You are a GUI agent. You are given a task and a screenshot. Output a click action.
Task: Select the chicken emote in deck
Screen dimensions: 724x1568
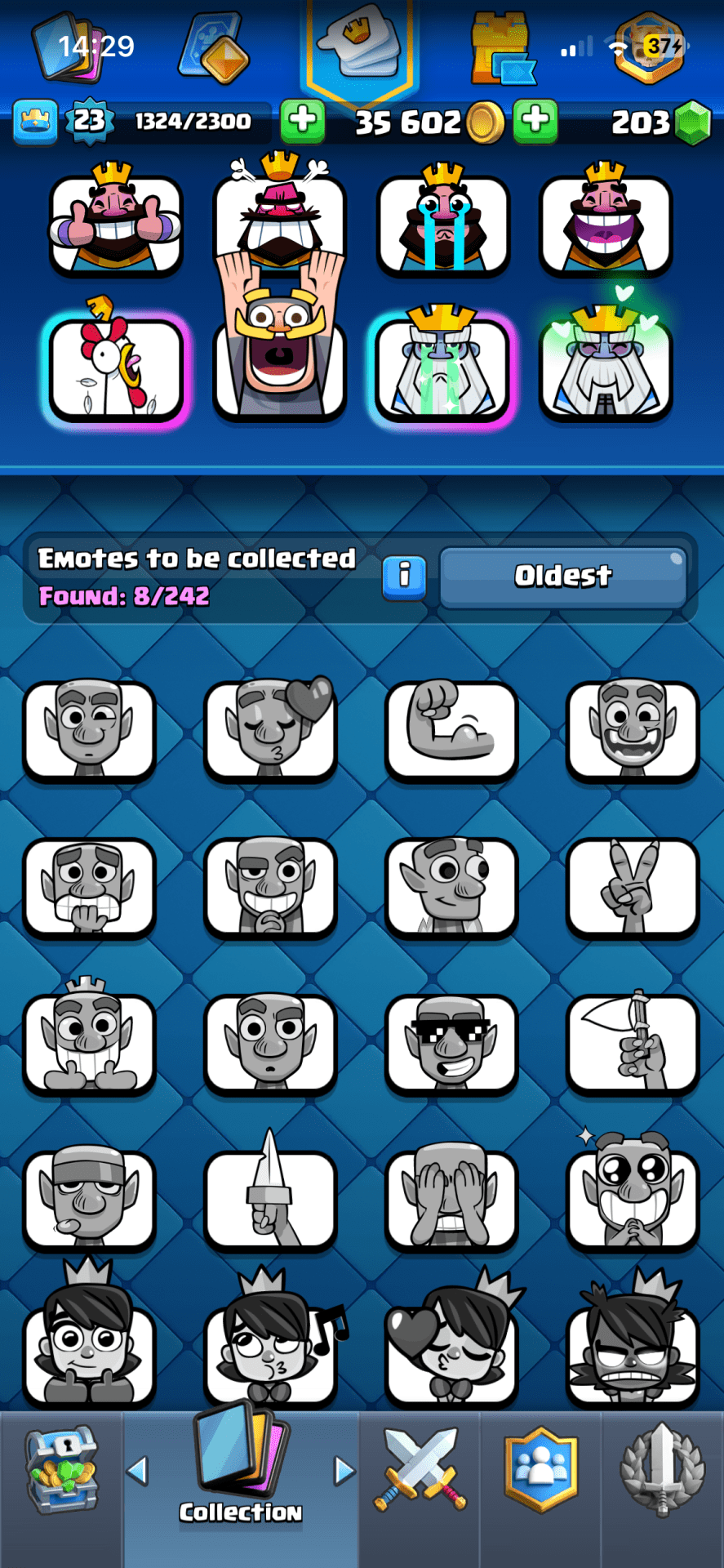116,367
